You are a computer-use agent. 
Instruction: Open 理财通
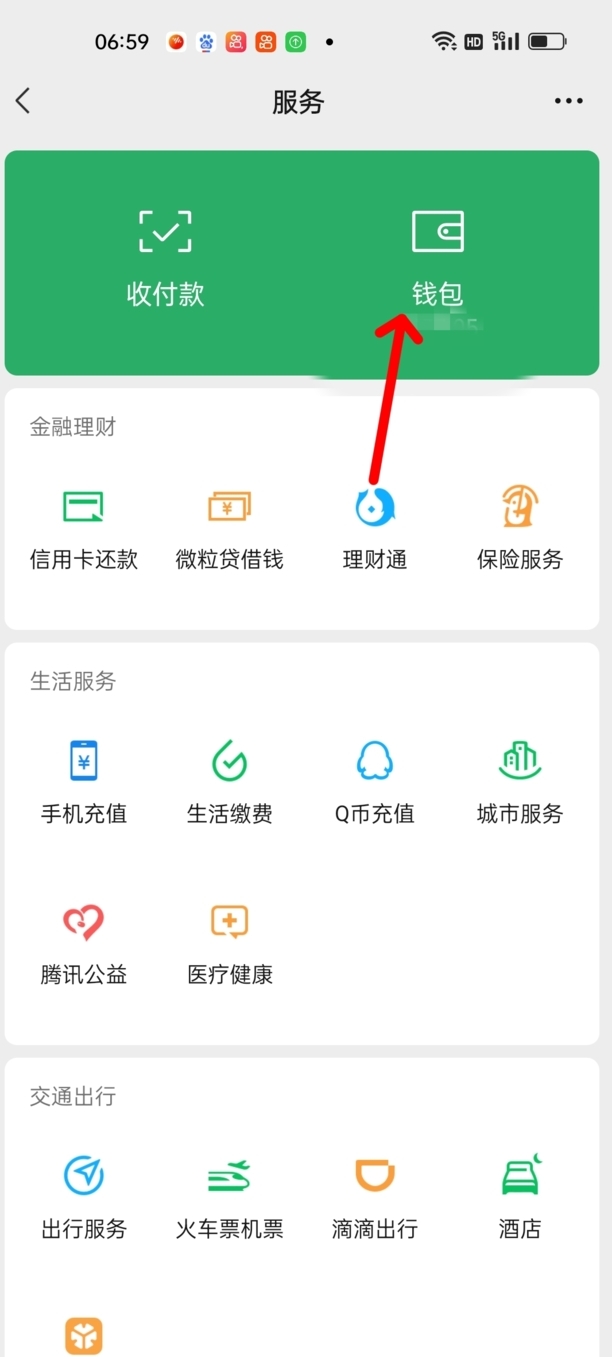pyautogui.click(x=375, y=528)
